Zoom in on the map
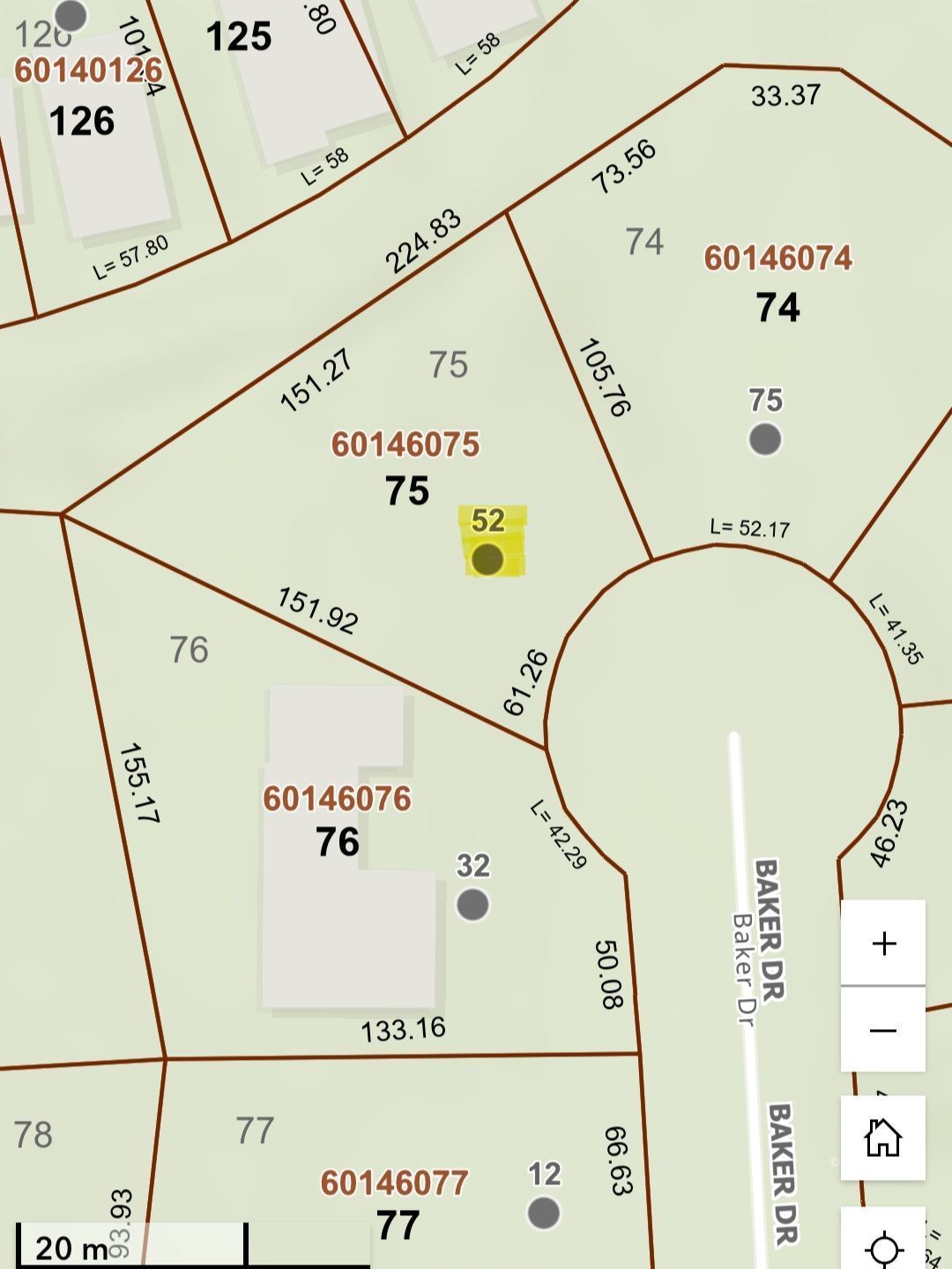The height and width of the screenshot is (1269, 952). (883, 943)
